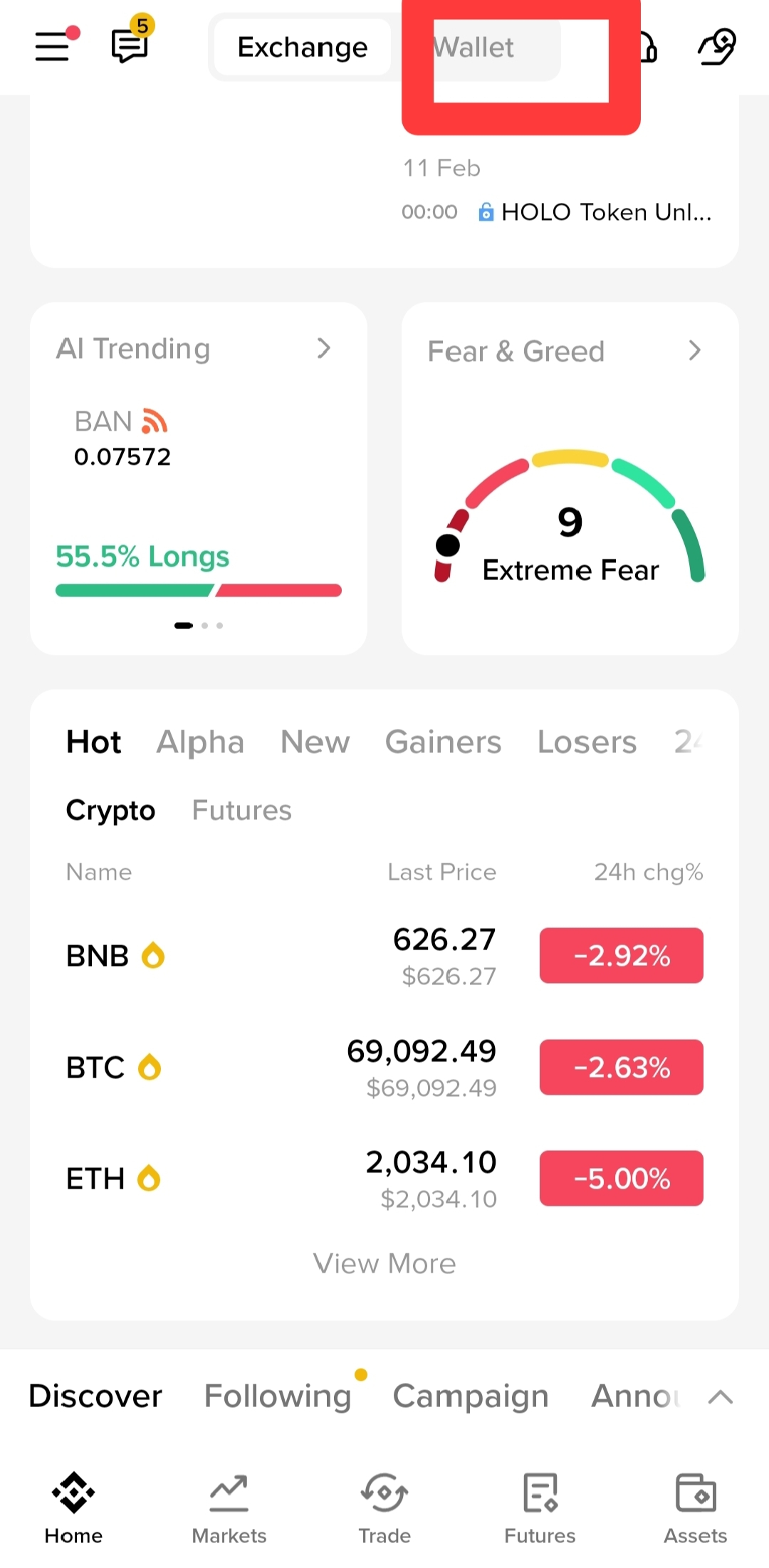This screenshot has width=769, height=1568.
Task: Open the hand-with-coin icon in the top bar
Action: [716, 47]
